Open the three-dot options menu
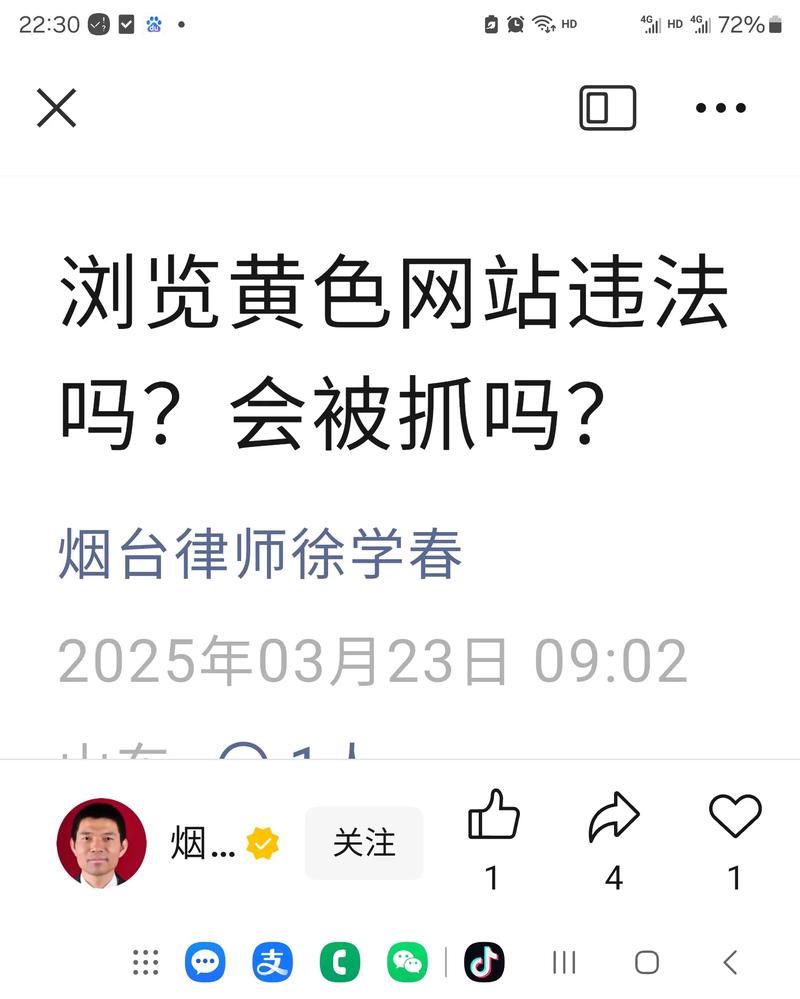 click(x=721, y=107)
